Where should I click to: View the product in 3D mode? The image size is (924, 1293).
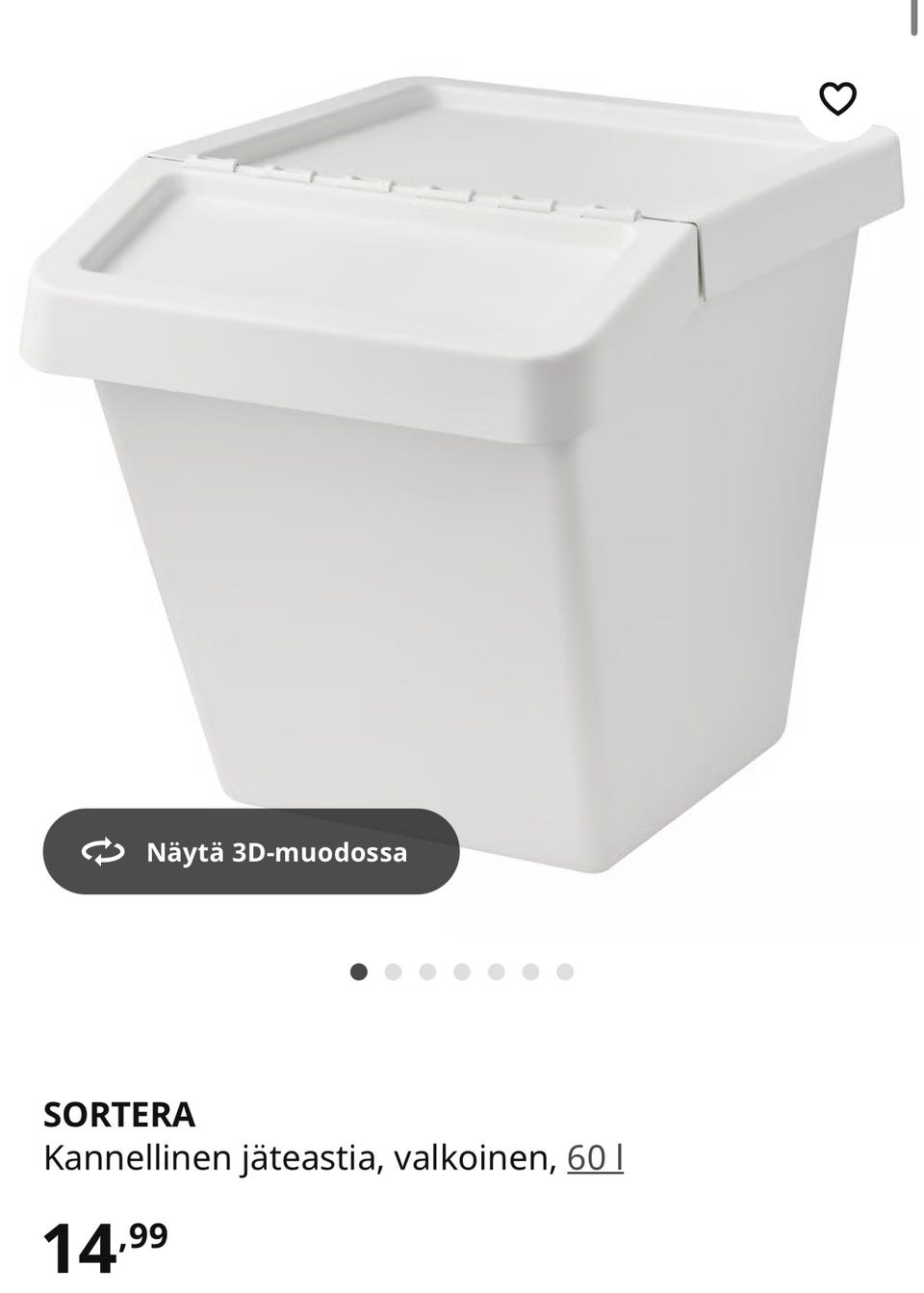pos(251,852)
